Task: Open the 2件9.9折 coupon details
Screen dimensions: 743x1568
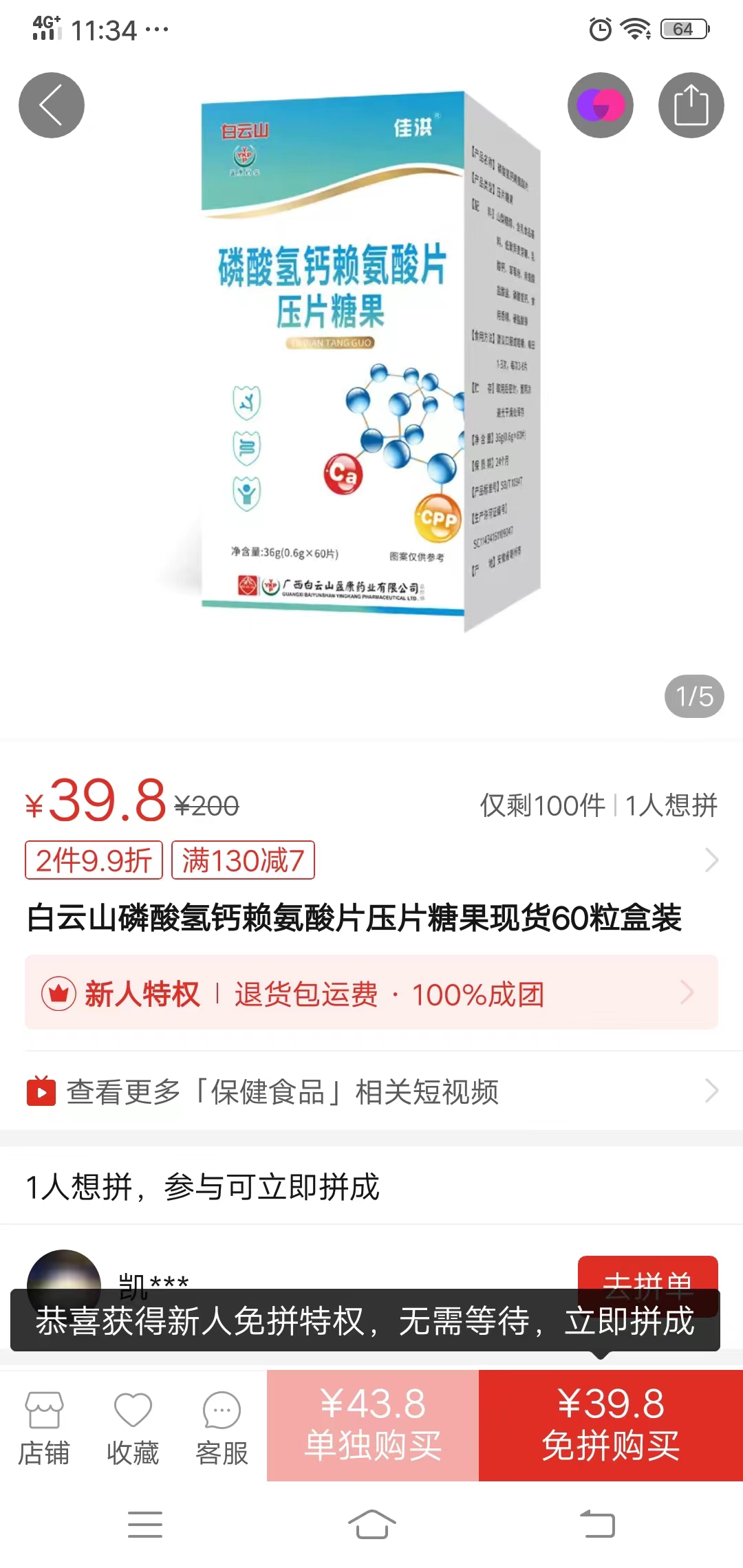Action: (94, 860)
